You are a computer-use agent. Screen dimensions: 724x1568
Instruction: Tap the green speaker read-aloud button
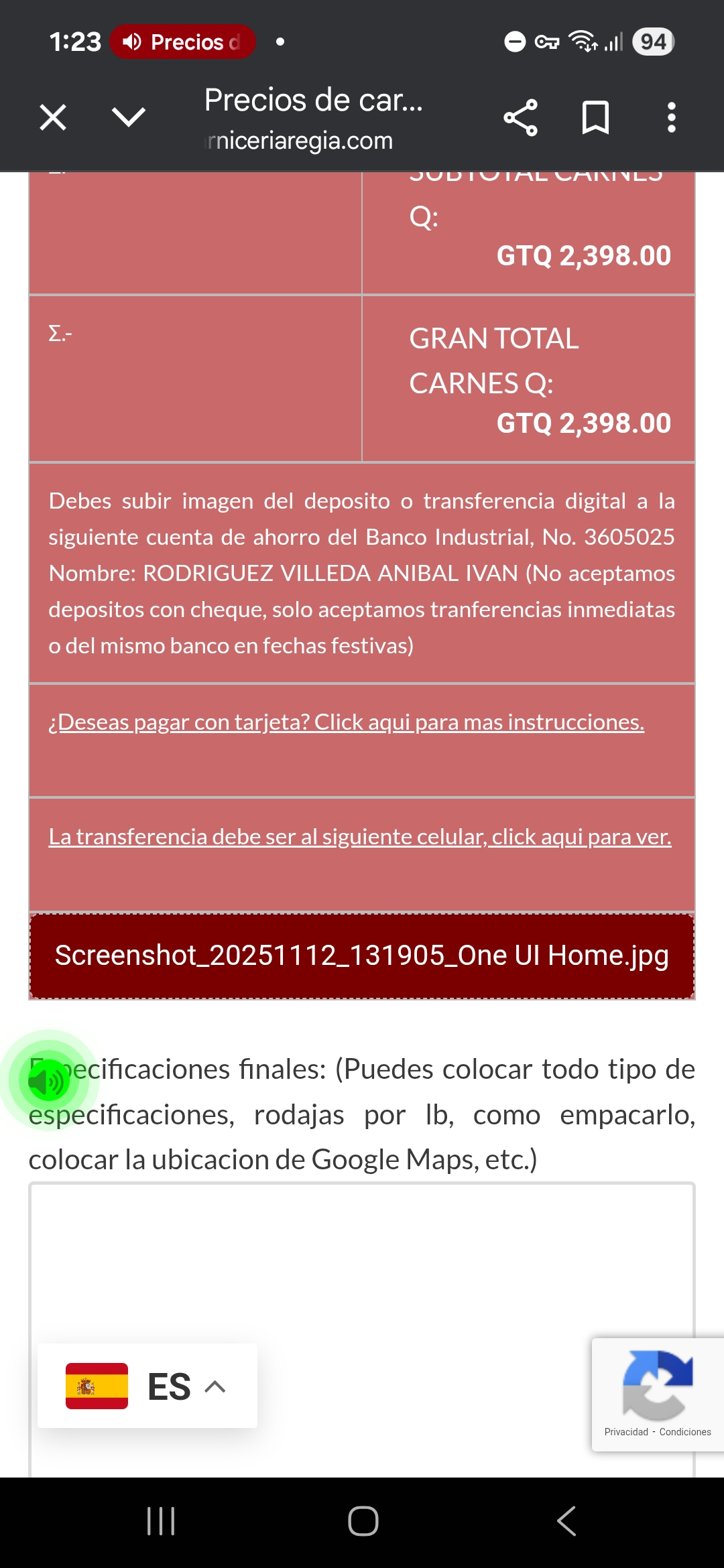[x=48, y=1080]
